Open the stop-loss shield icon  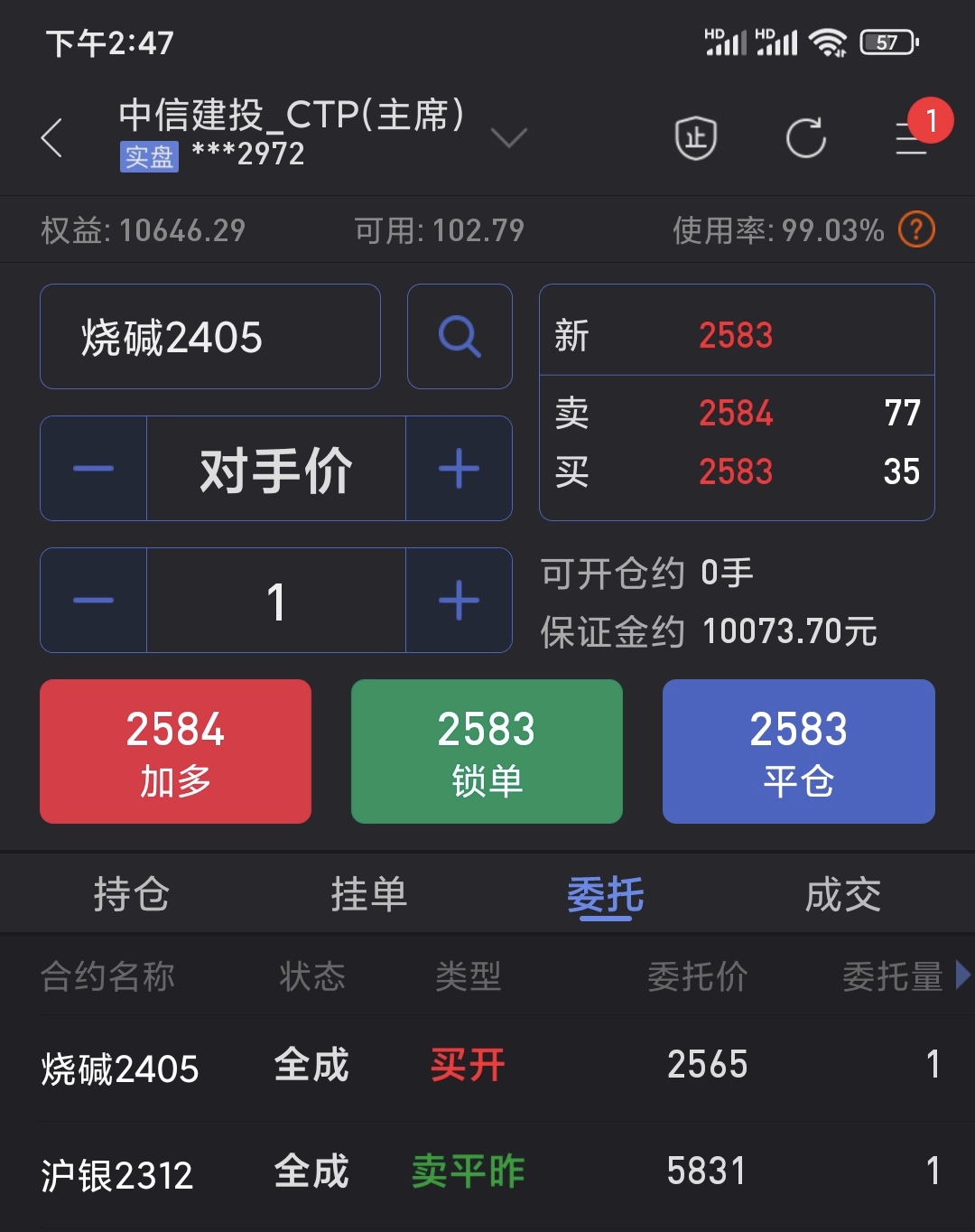point(695,138)
